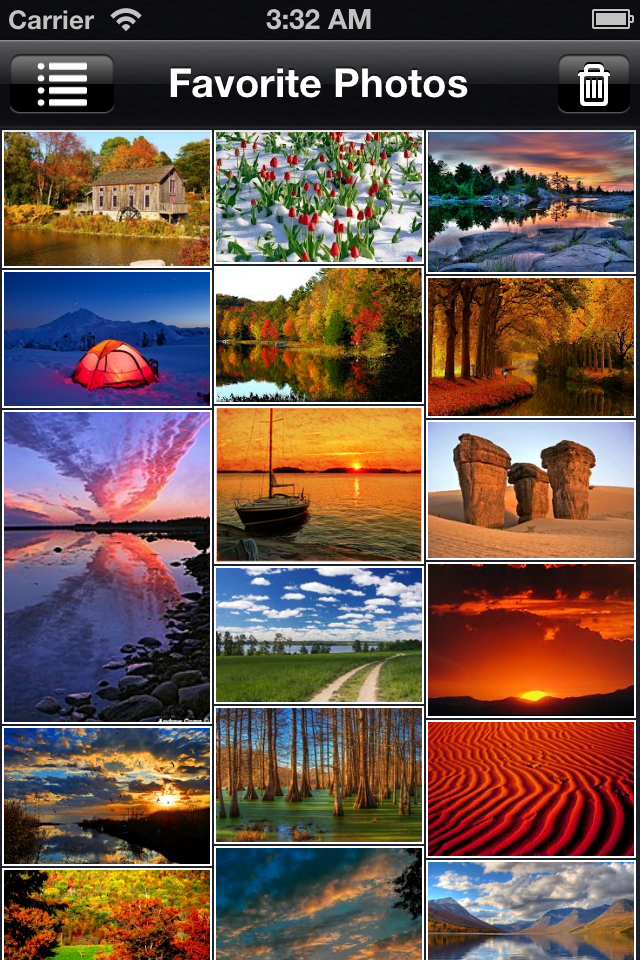Select the cypress swamp trees photo
Viewport: 640px width, 960px height.
(319, 775)
